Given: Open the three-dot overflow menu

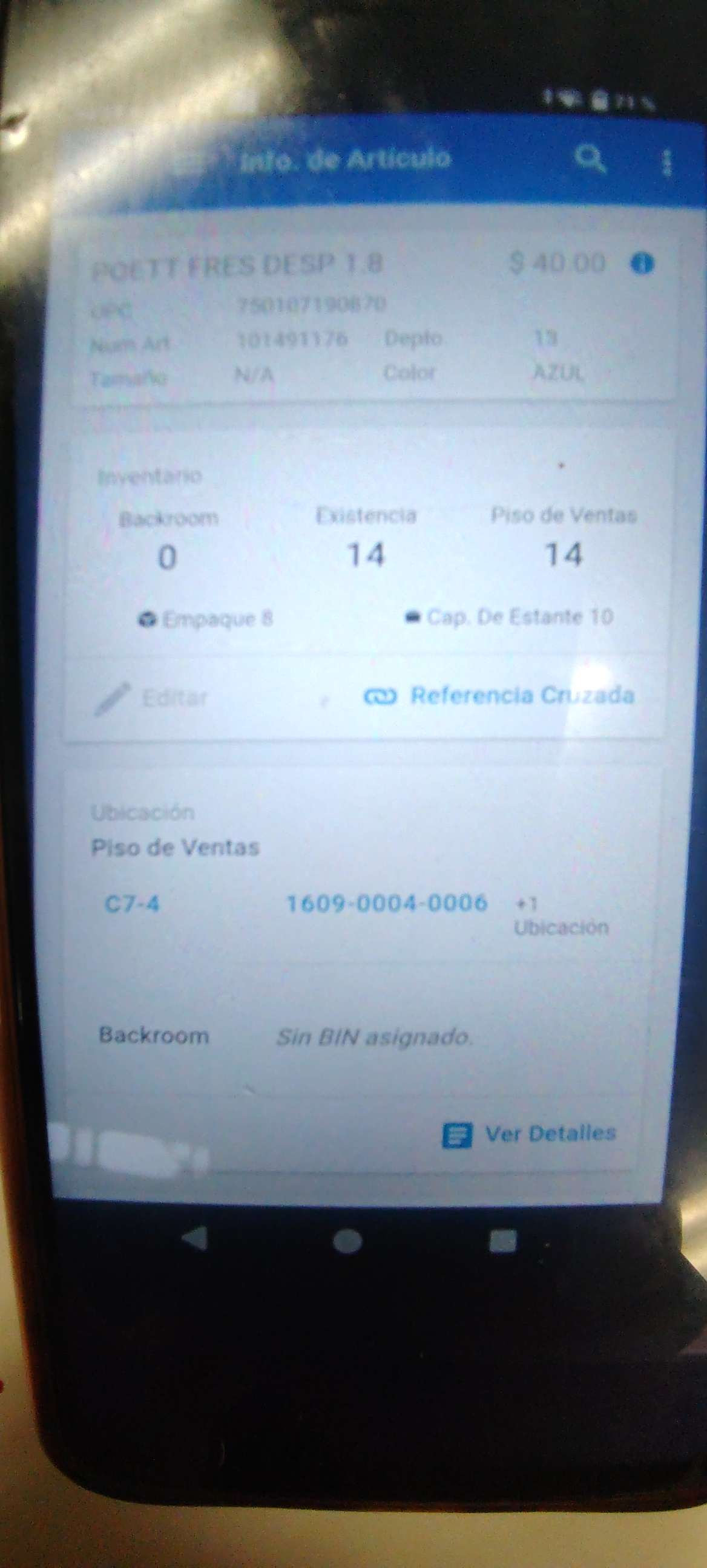Looking at the screenshot, I should pos(667,163).
